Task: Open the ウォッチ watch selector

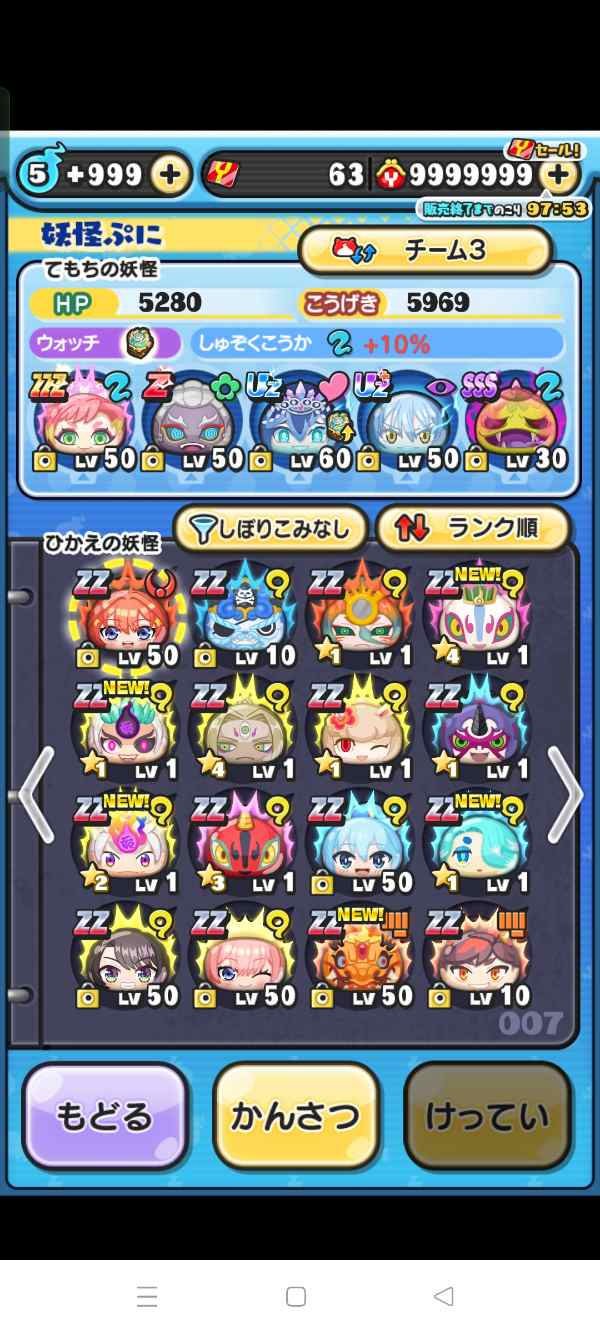Action: tap(105, 344)
